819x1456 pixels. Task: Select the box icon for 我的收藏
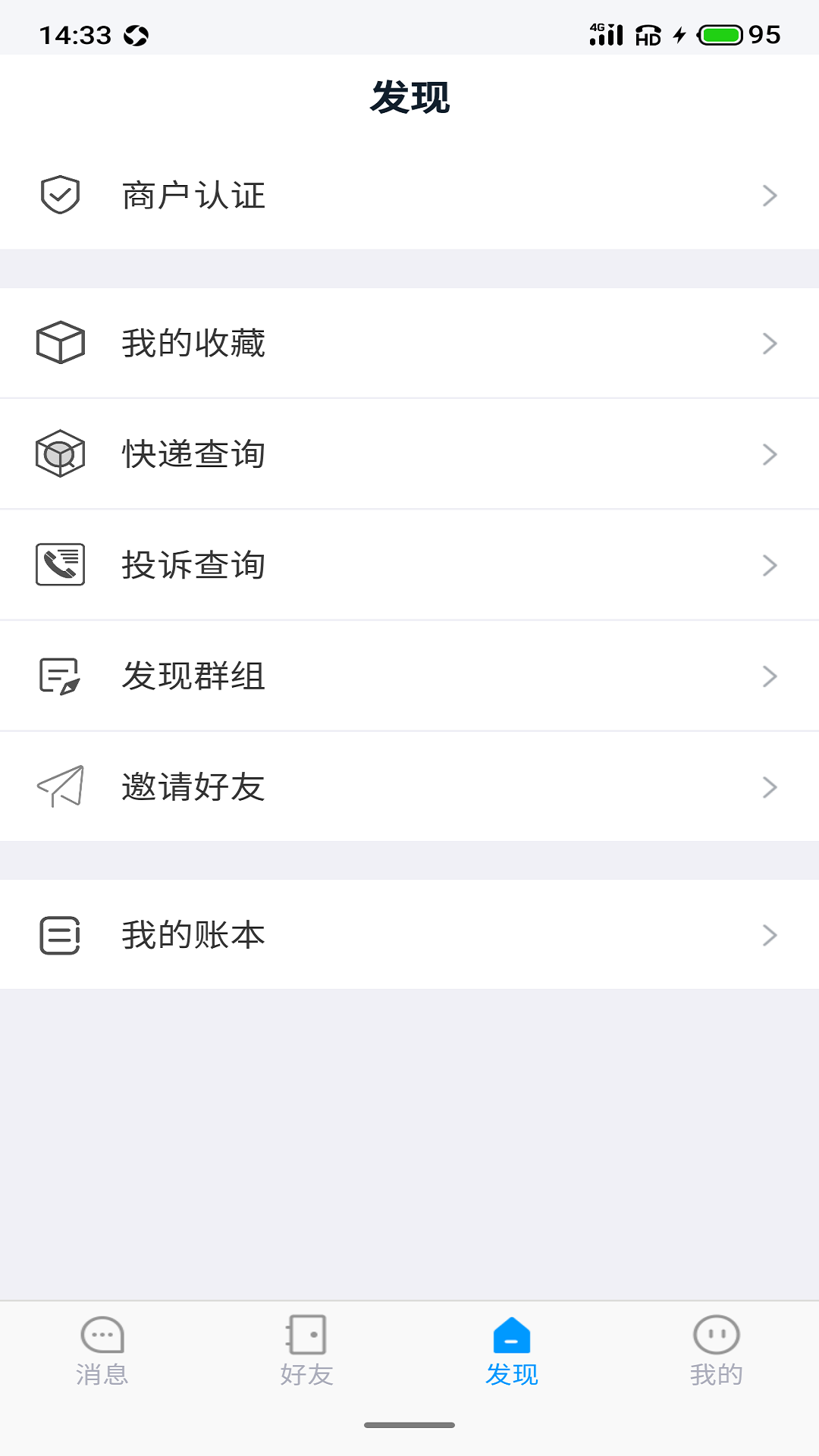pos(60,343)
